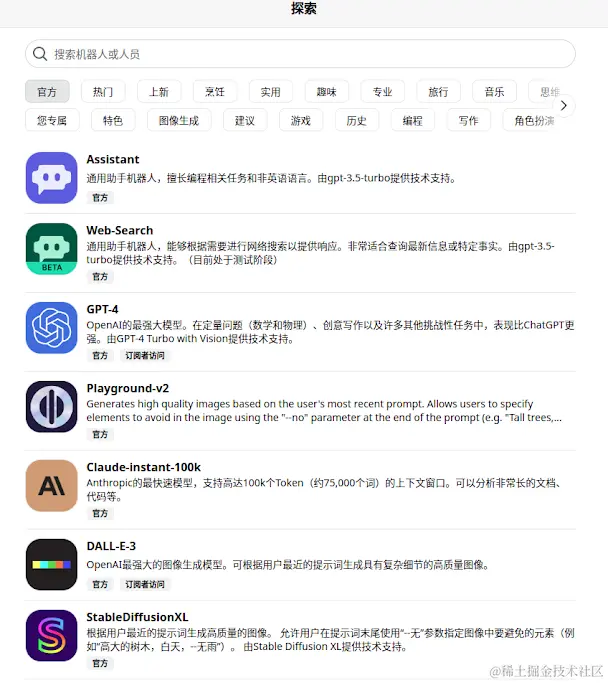
Task: Open the Claude-instant-100k bot
Action: pyautogui.click(x=144, y=467)
